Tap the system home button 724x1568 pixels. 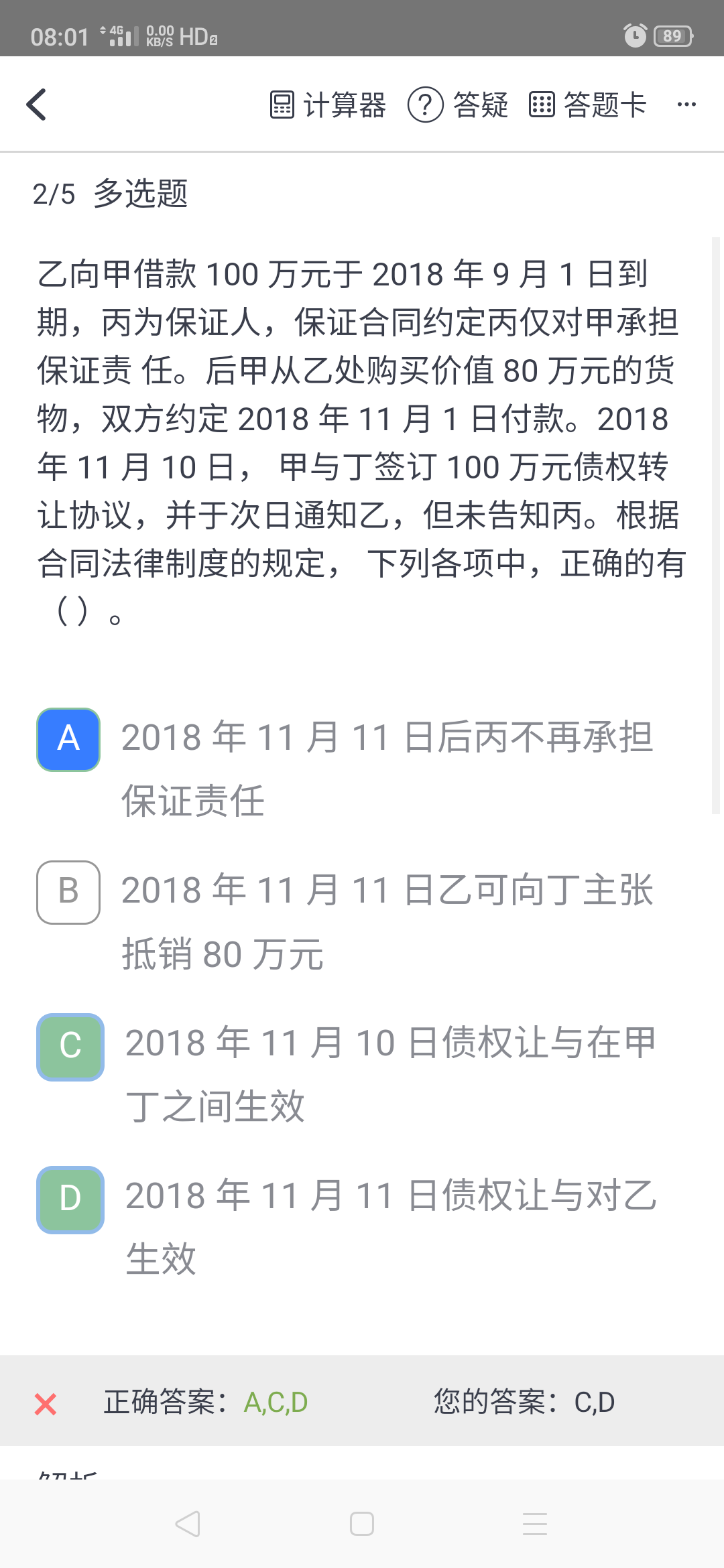tap(362, 1524)
